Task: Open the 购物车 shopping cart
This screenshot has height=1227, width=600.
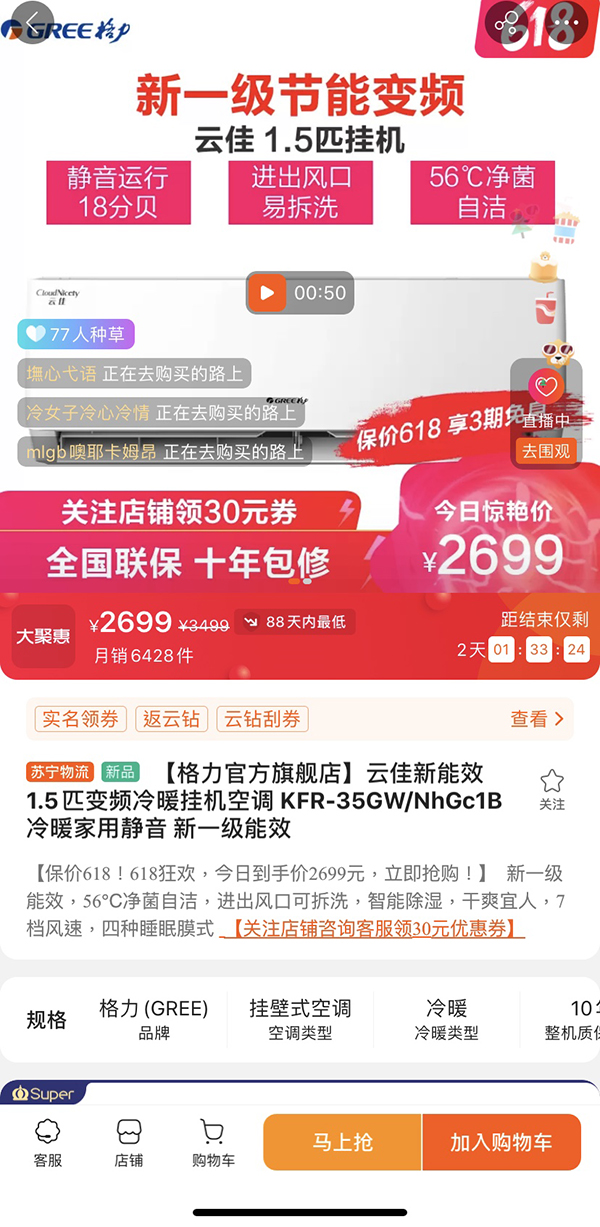Action: click(x=213, y=1143)
